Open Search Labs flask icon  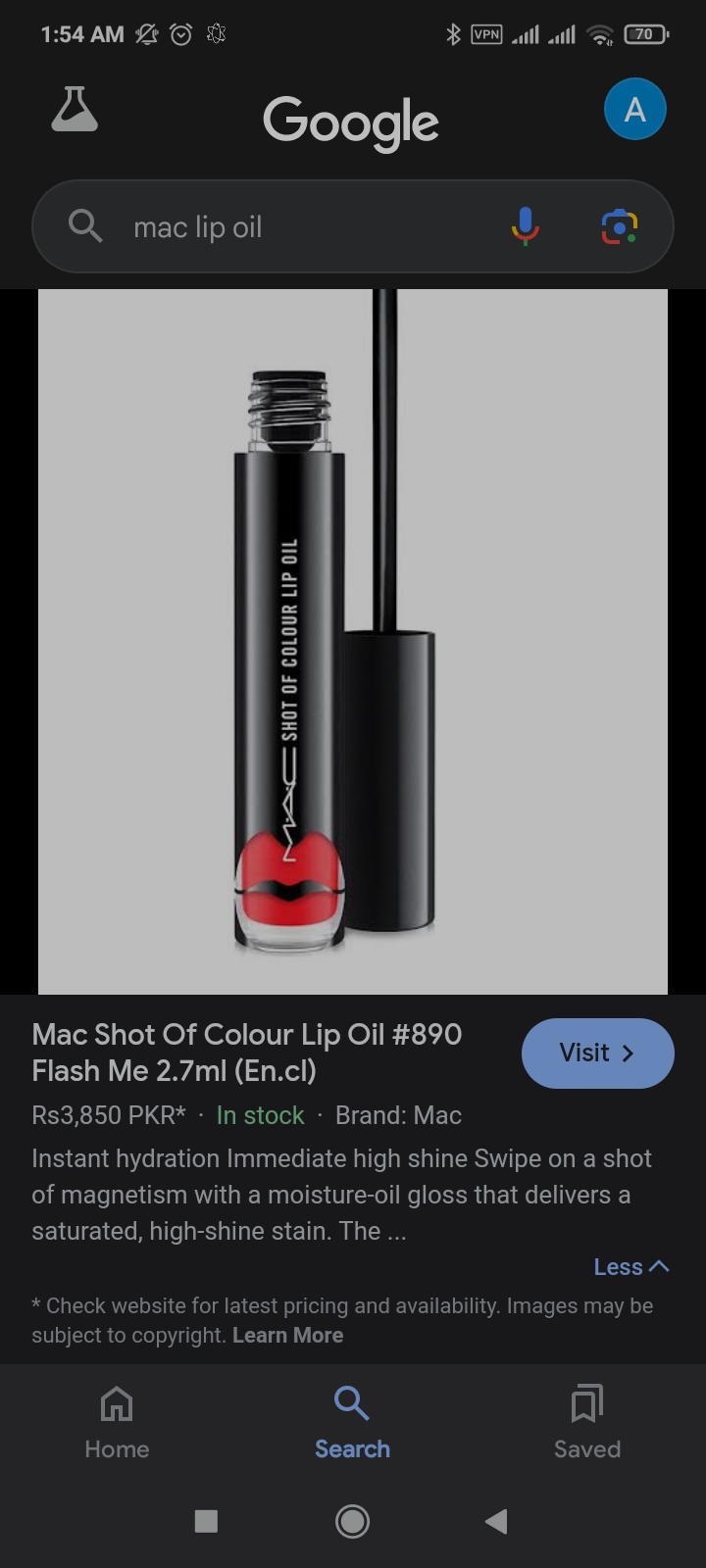coord(75,110)
